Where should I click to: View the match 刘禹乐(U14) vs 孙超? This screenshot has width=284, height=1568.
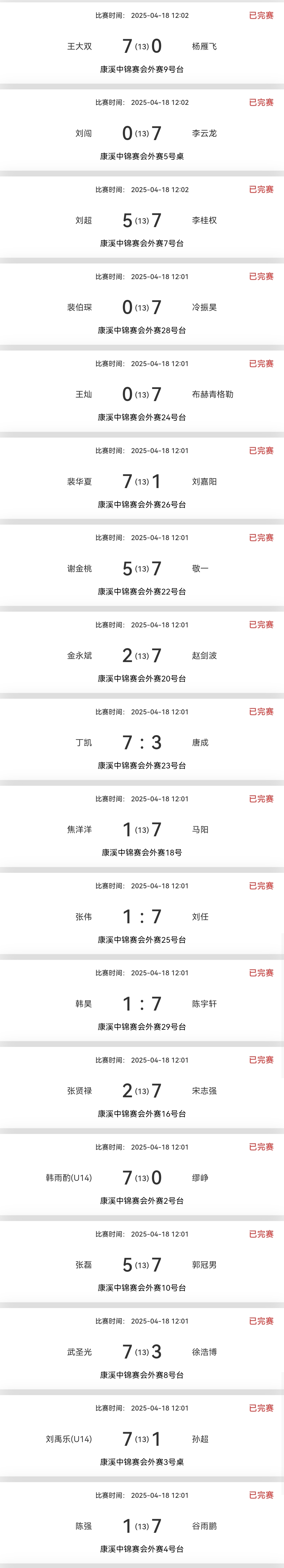pos(142,1439)
